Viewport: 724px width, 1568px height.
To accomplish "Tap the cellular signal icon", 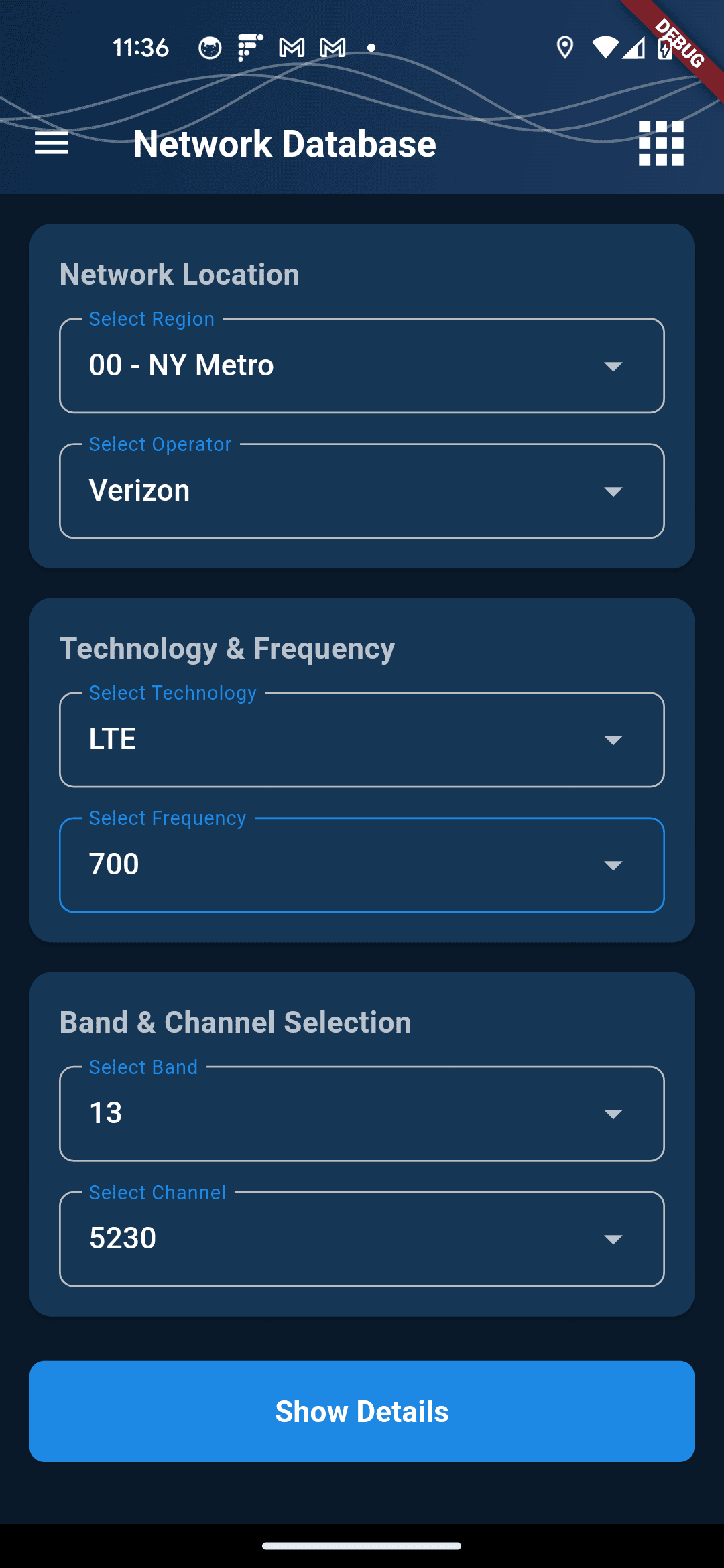I will (x=634, y=48).
